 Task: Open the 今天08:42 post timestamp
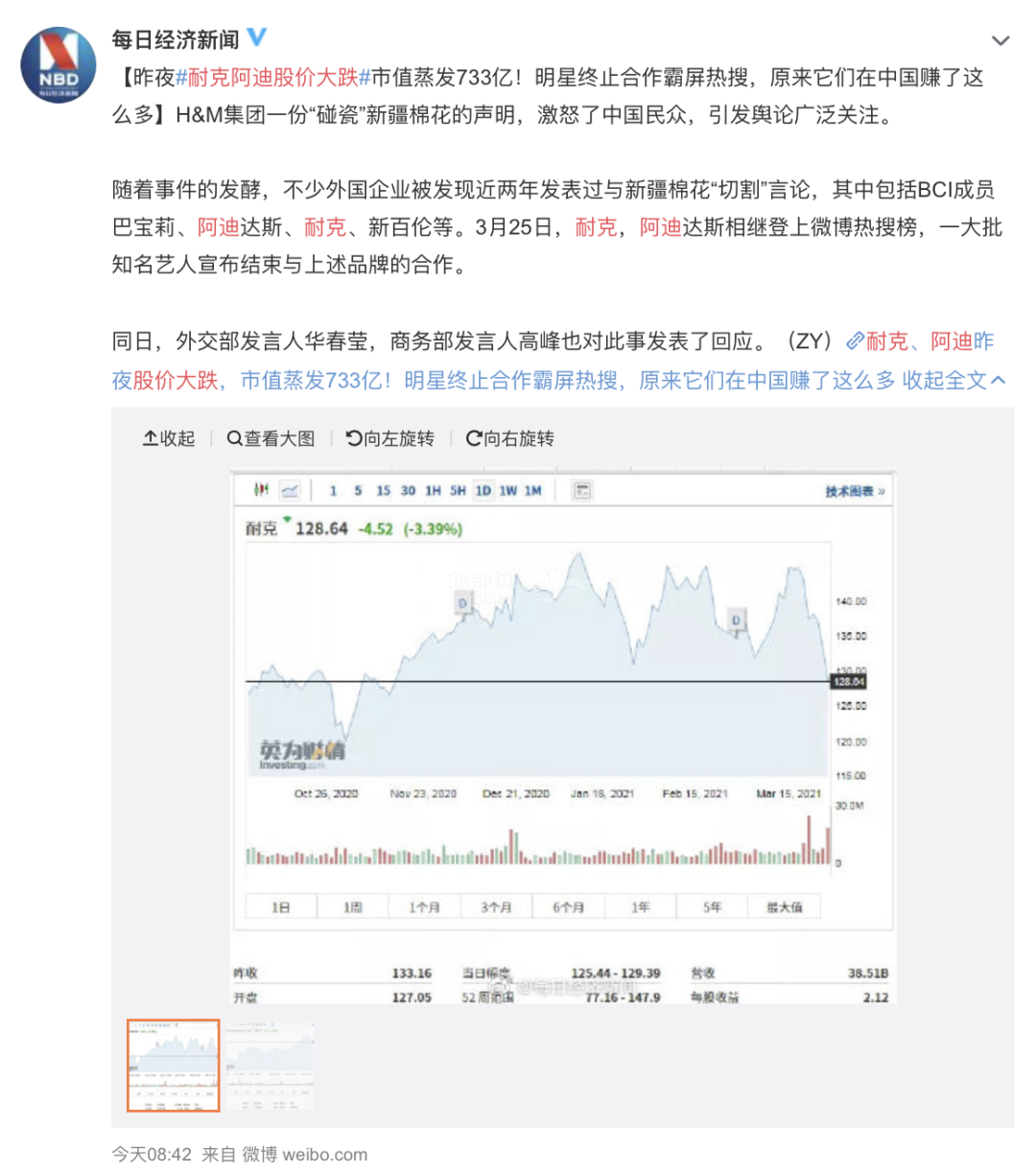point(152,1154)
